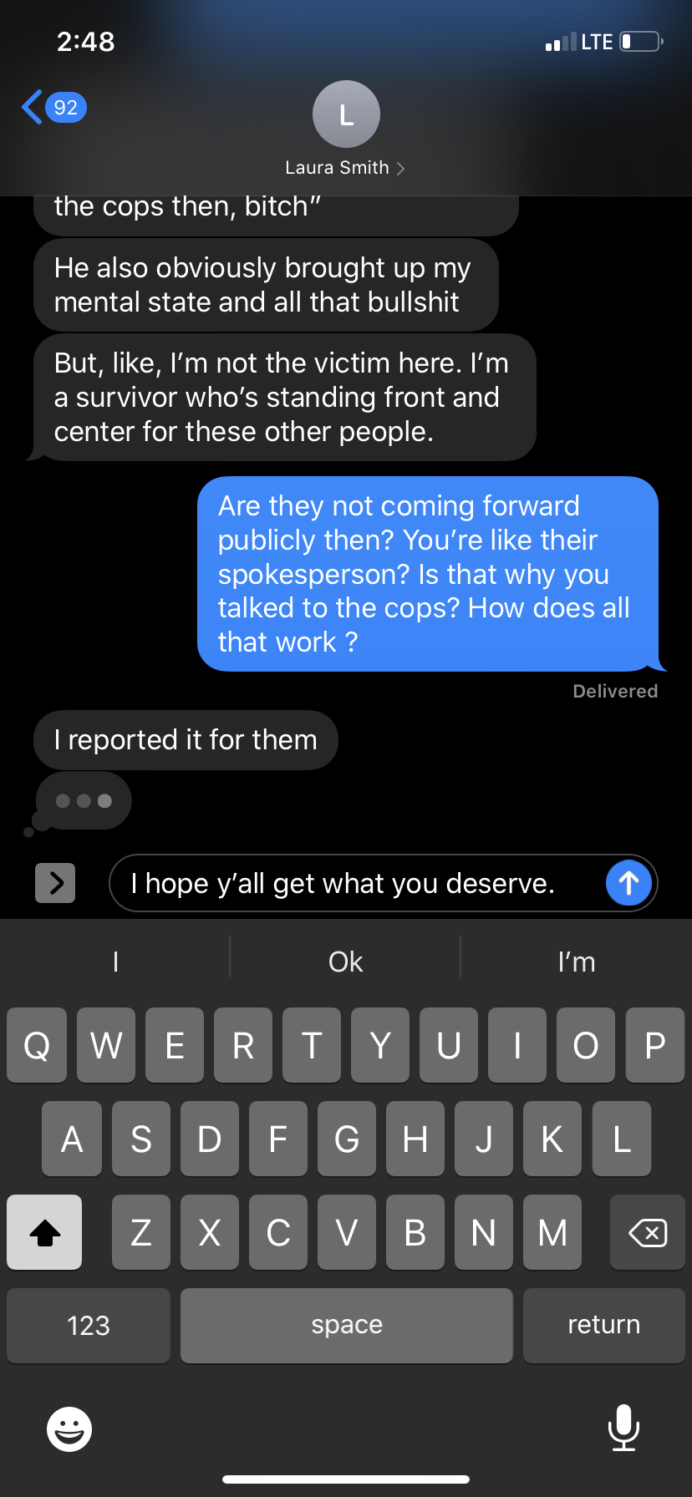Switch keyboard to 123 numbers
Screen dimensions: 692x1497
point(88,1325)
